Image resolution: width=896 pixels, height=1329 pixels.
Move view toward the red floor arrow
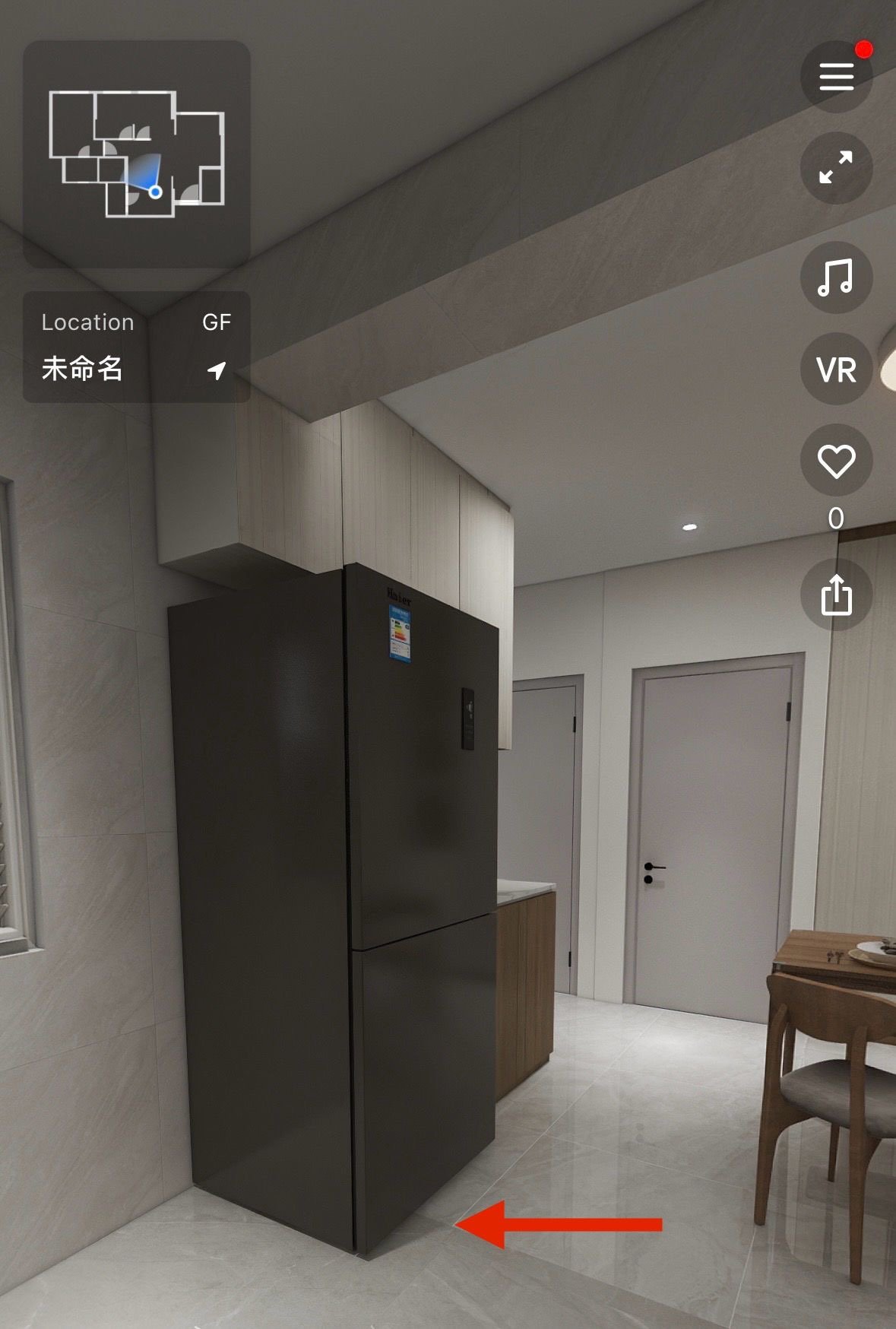click(559, 1224)
